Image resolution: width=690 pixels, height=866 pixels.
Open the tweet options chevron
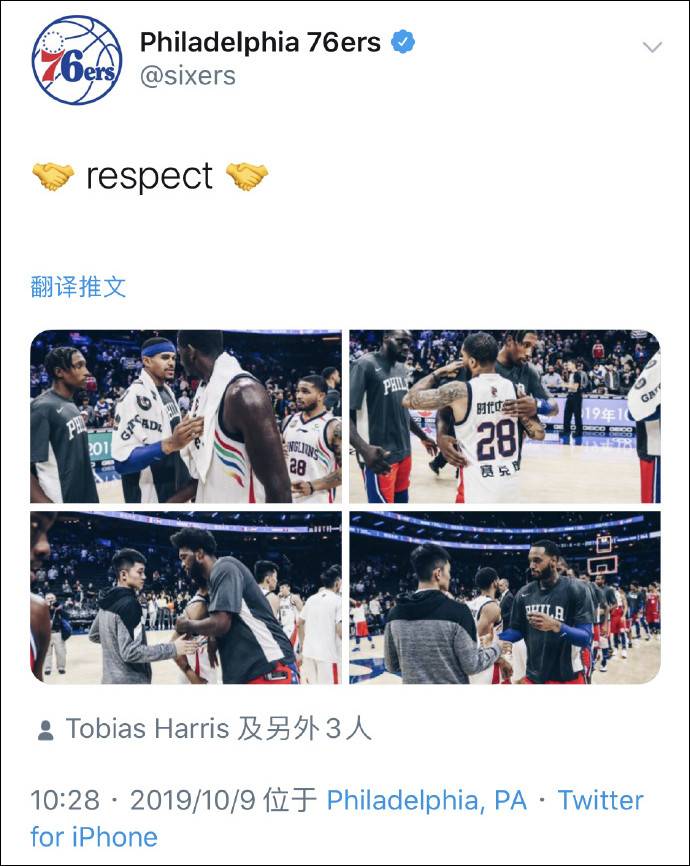pos(652,47)
